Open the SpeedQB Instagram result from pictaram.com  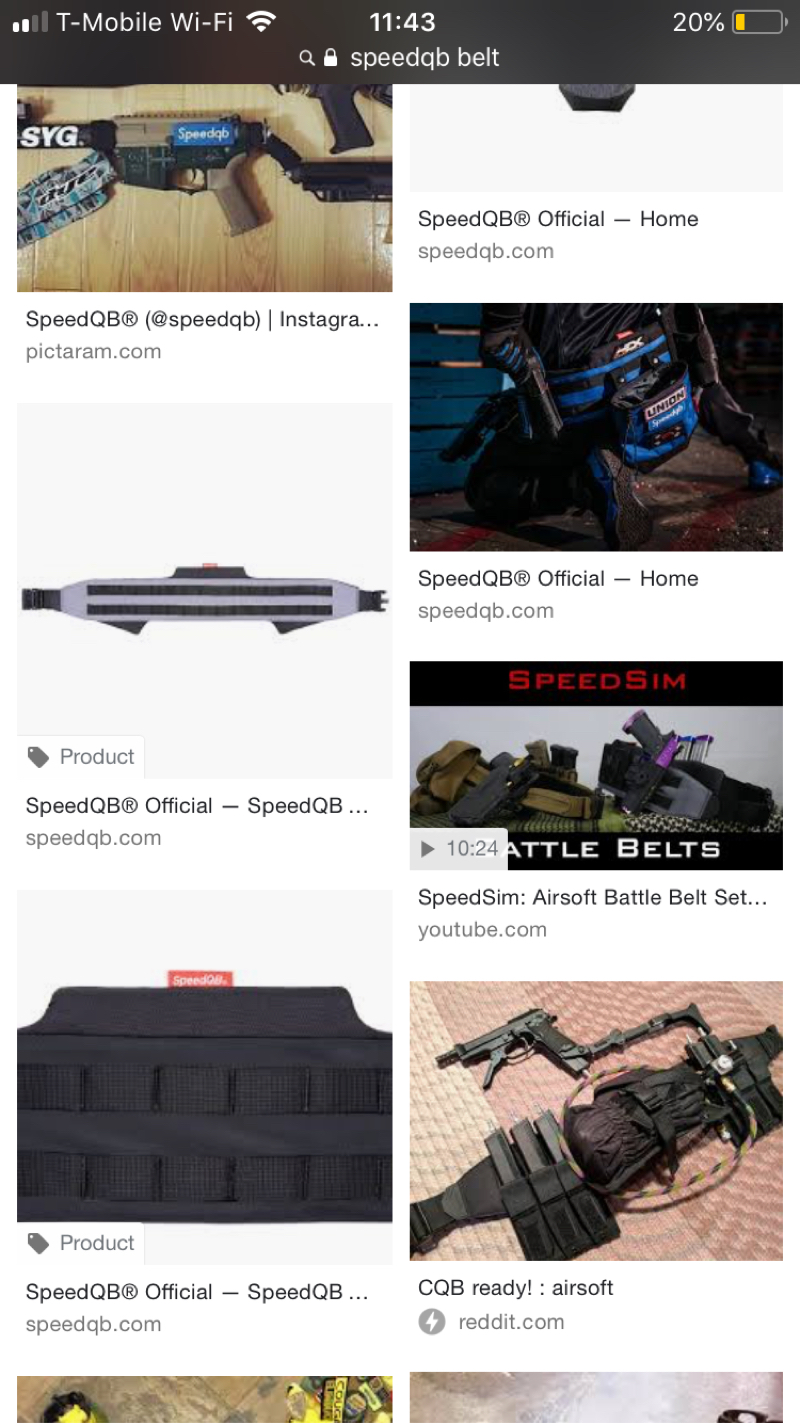point(205,188)
